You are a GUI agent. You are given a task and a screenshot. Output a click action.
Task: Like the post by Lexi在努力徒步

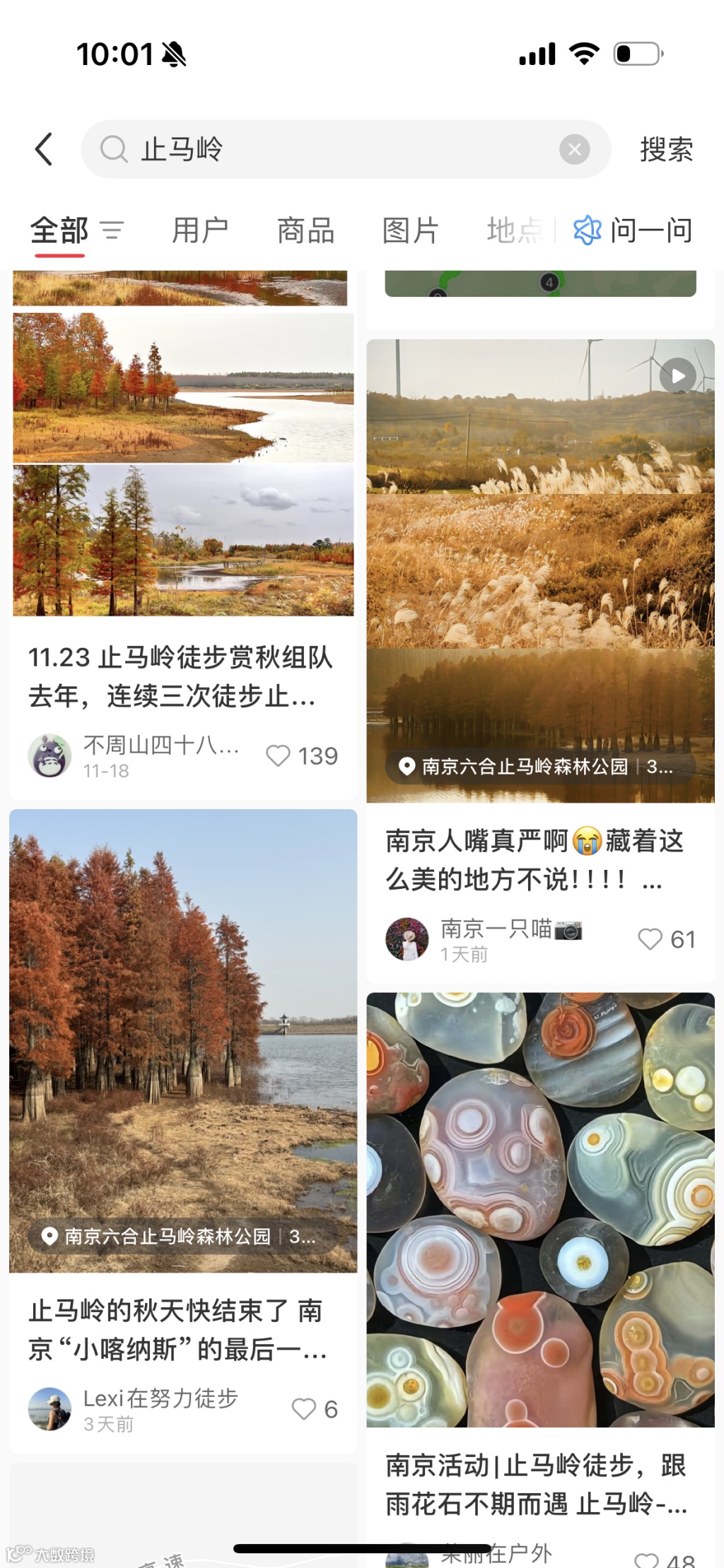click(x=304, y=1409)
